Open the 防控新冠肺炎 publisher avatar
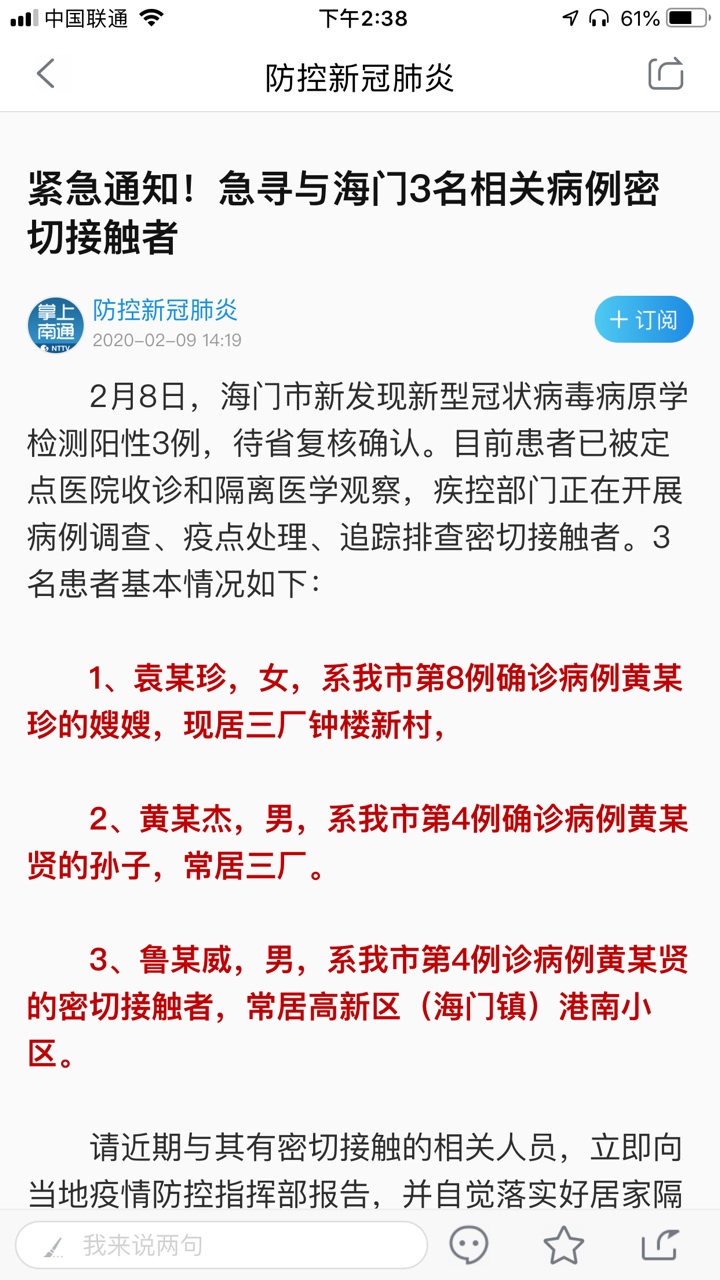The image size is (720, 1280). coord(56,322)
